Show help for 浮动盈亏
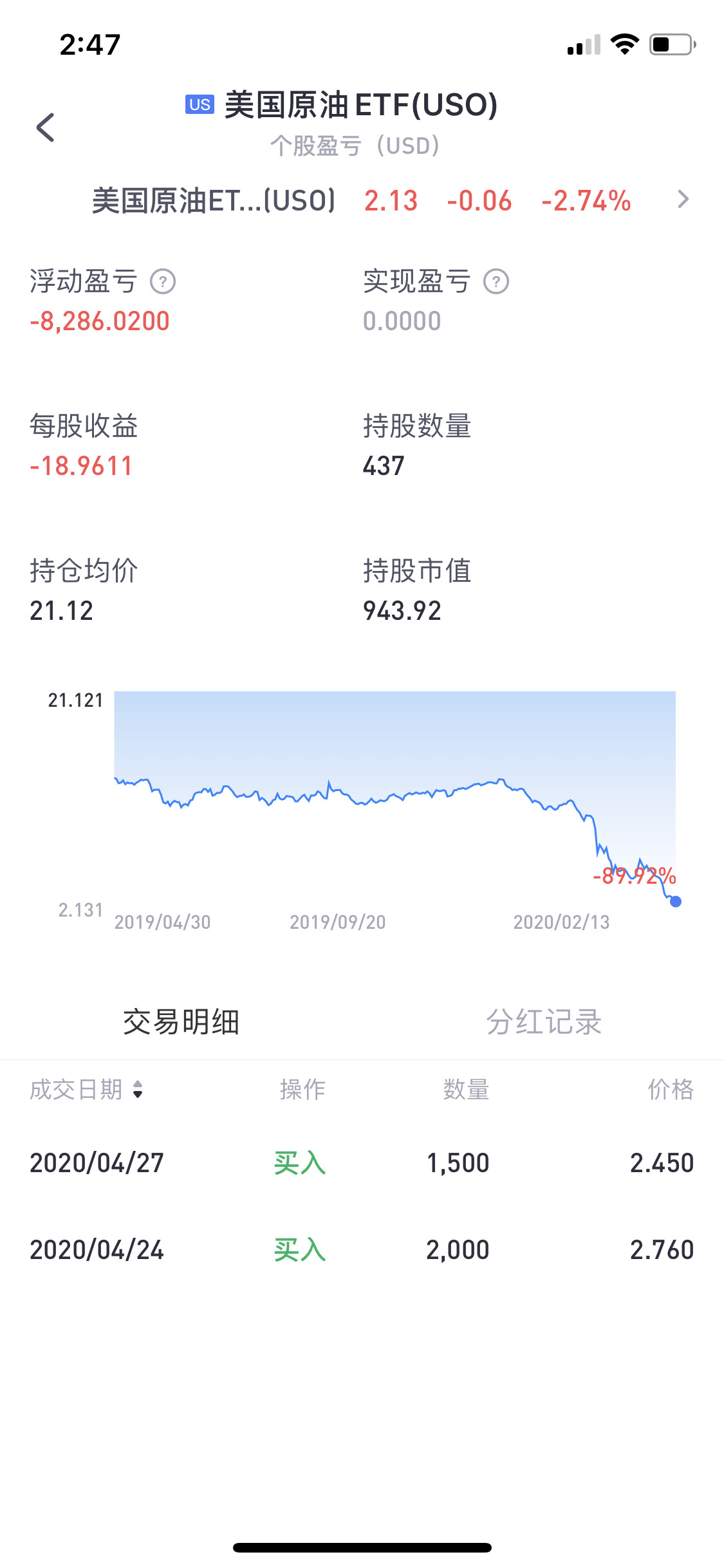Image resolution: width=724 pixels, height=1568 pixels. (x=163, y=282)
